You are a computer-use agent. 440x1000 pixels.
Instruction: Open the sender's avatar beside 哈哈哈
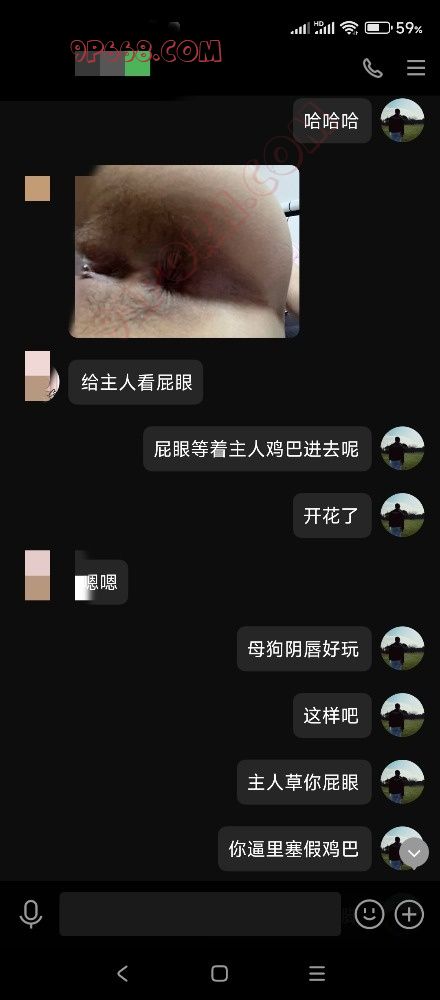[402, 120]
